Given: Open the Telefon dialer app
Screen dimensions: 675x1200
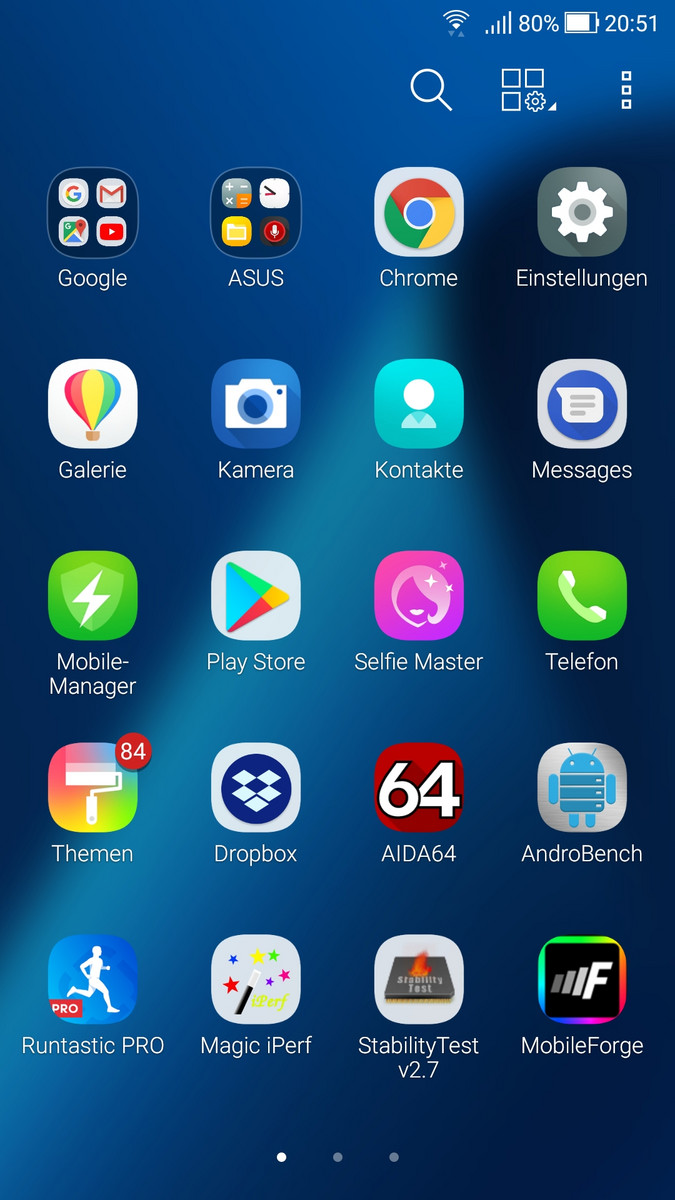Looking at the screenshot, I should coord(582,596).
